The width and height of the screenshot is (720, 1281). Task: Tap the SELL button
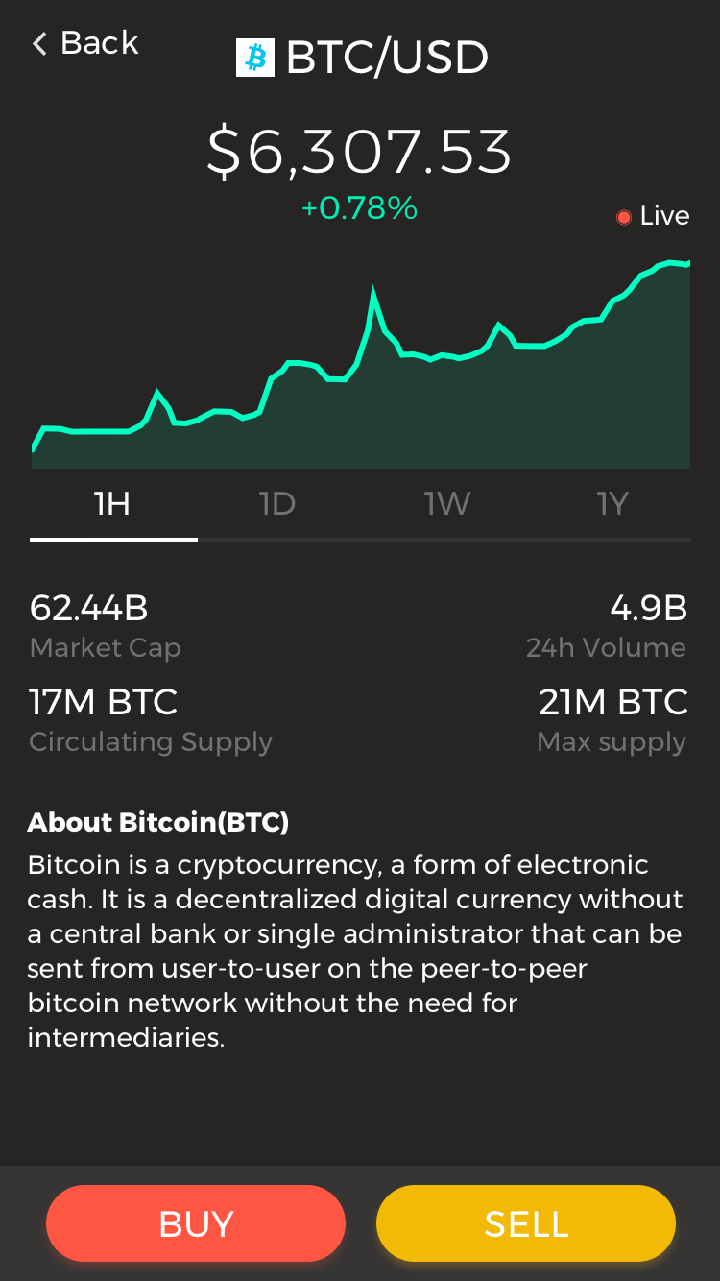(x=526, y=1223)
